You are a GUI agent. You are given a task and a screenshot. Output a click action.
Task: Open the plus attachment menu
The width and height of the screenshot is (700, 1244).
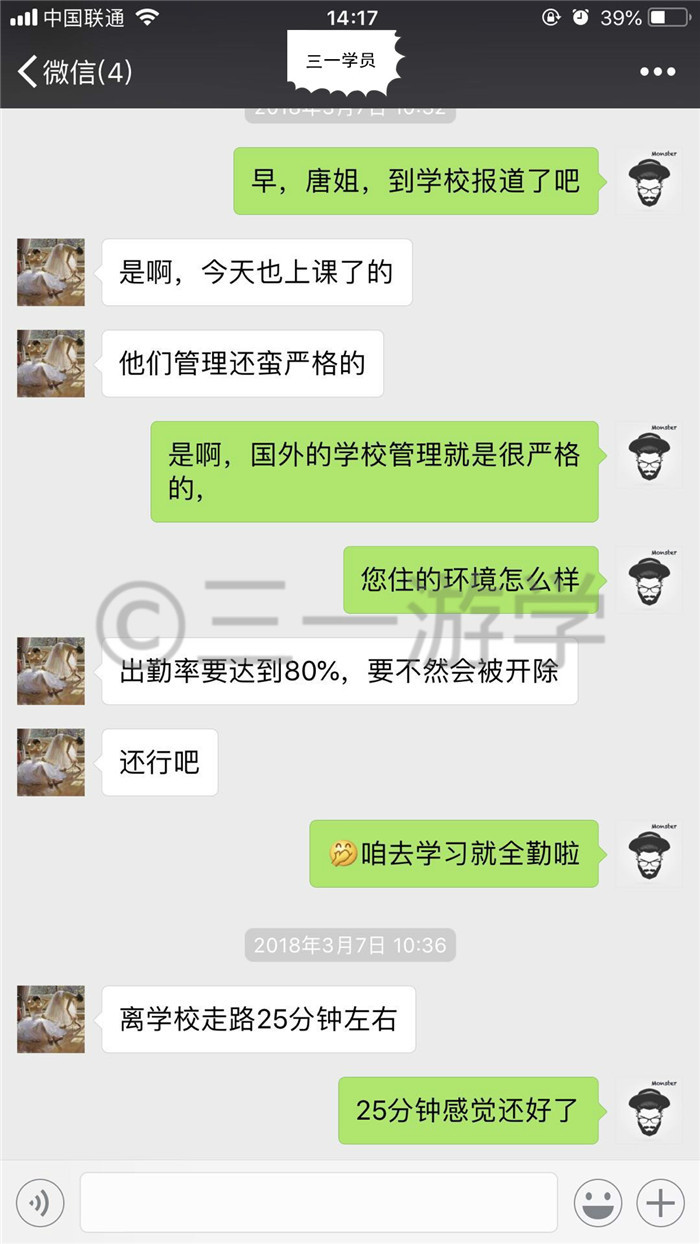coord(660,1203)
